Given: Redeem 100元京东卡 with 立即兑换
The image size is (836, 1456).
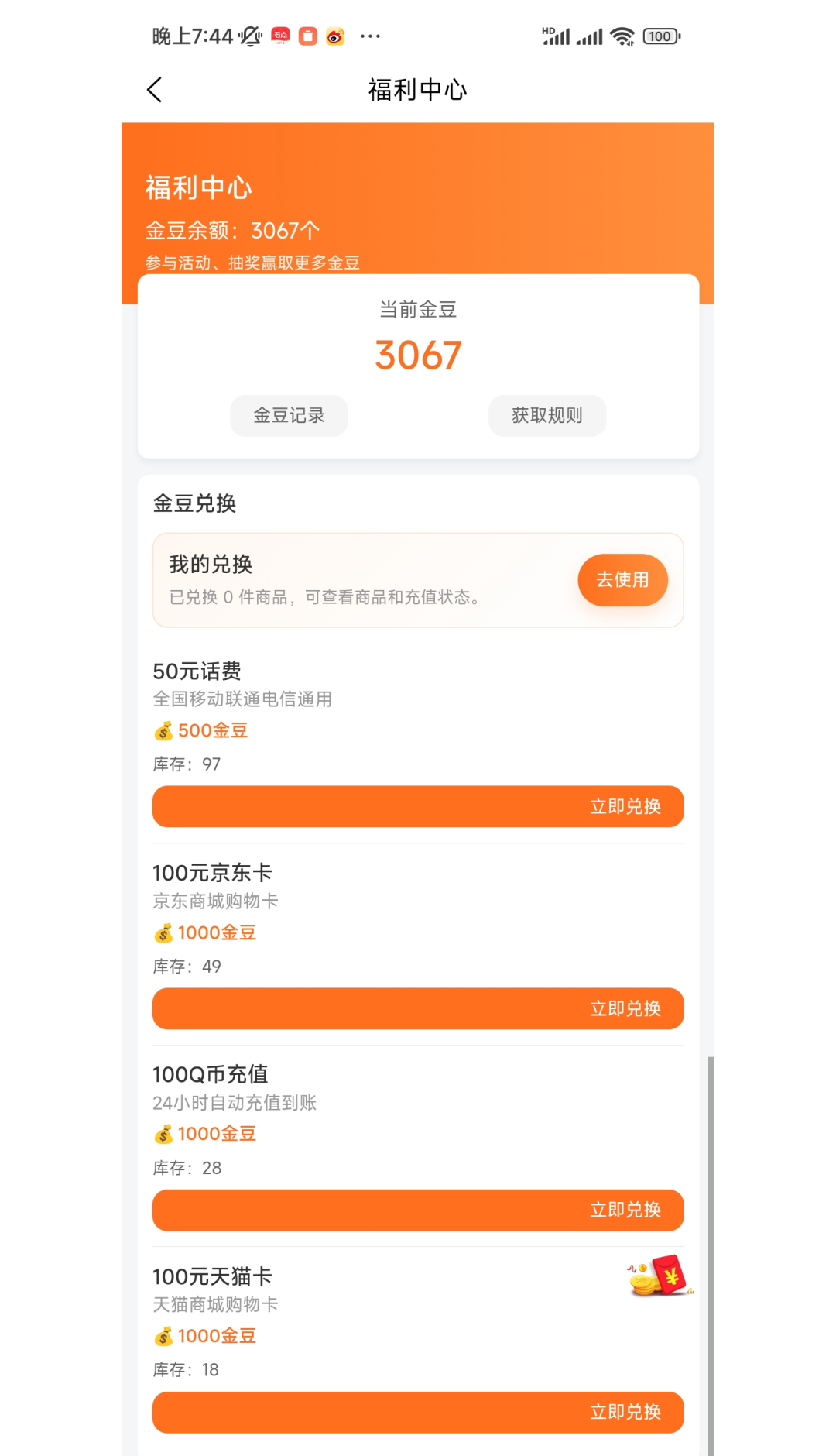Looking at the screenshot, I should (x=418, y=1008).
